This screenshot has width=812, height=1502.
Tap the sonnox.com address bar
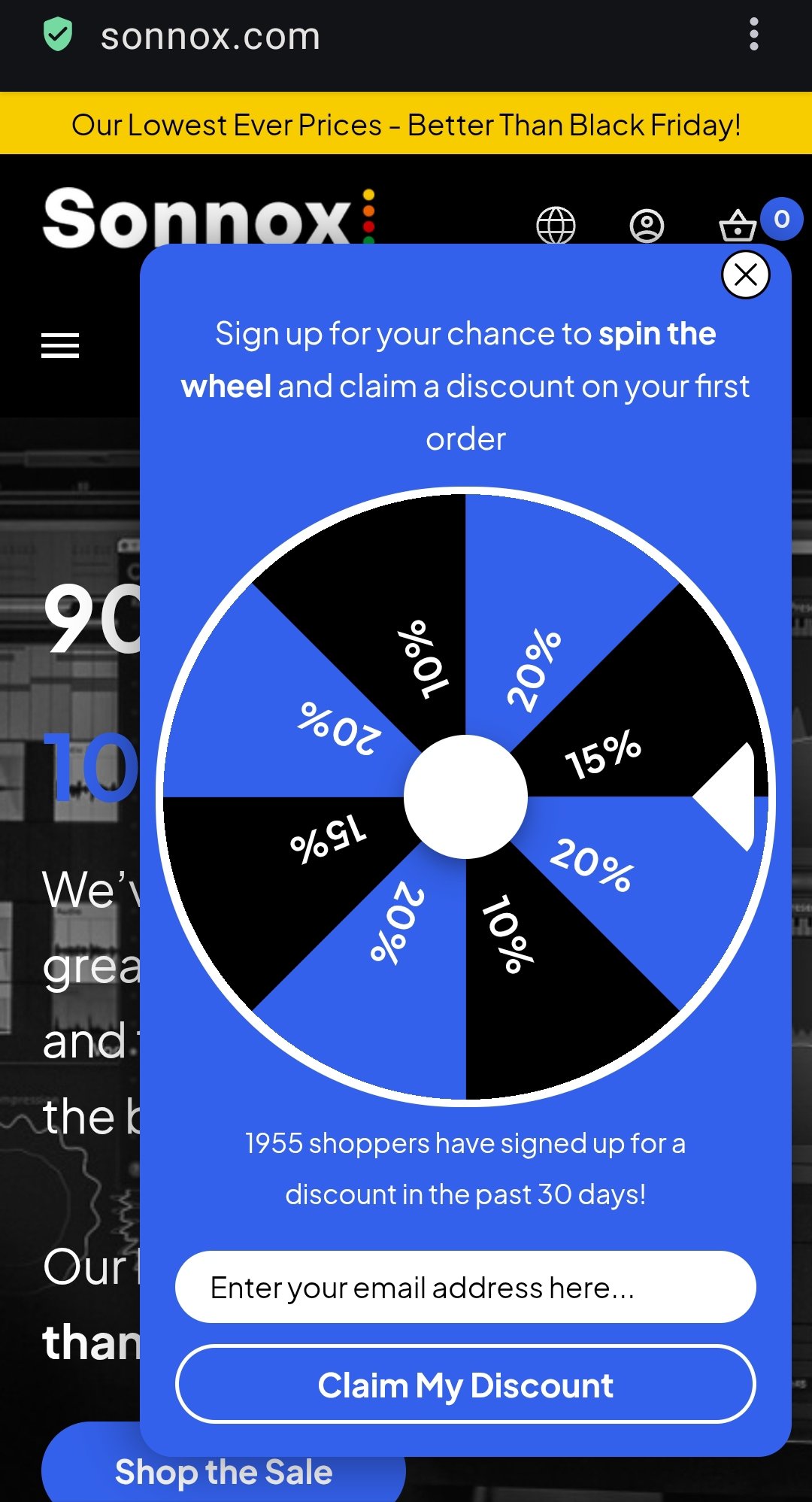pos(211,36)
